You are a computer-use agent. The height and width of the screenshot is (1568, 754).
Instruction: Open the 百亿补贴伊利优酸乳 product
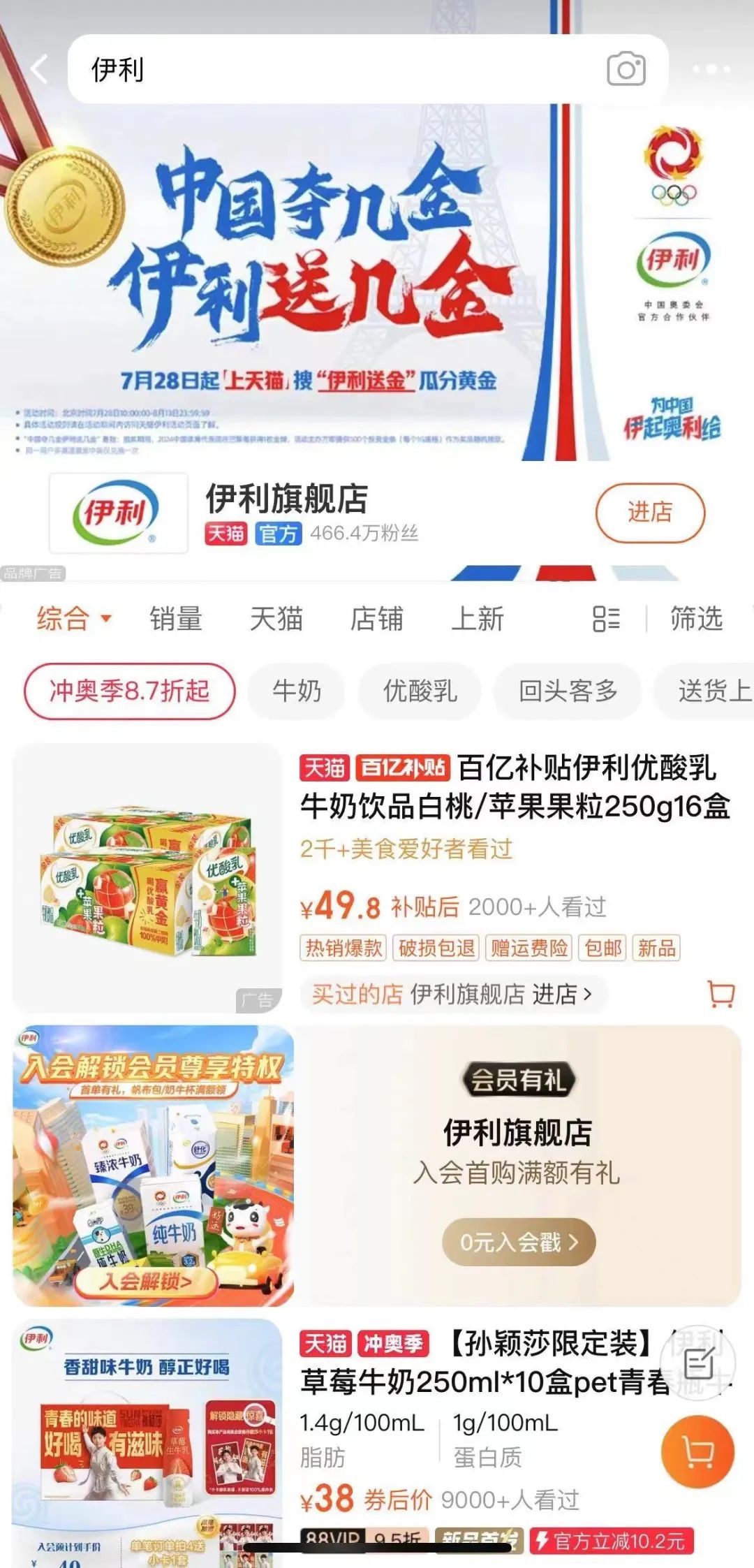515,787
